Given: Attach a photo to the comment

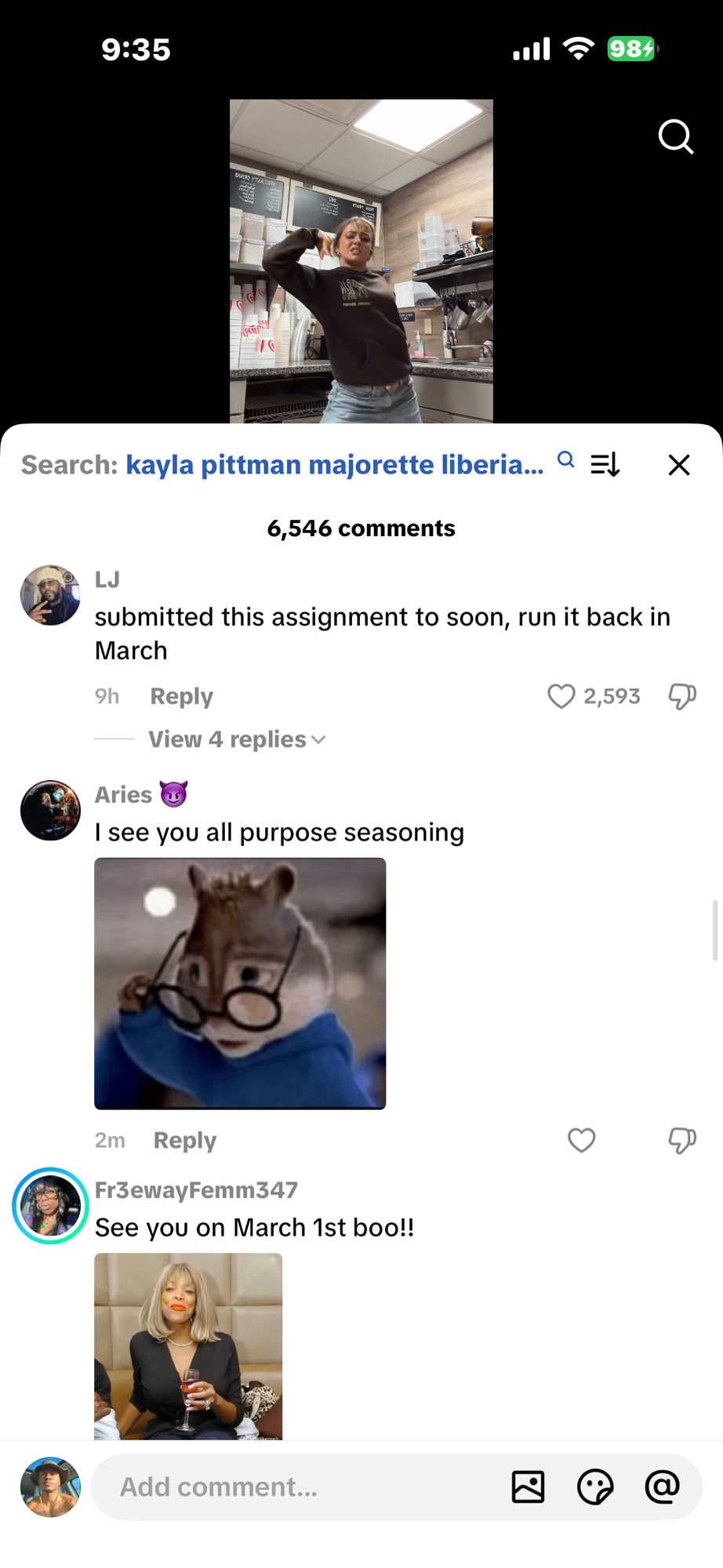Looking at the screenshot, I should [528, 1487].
